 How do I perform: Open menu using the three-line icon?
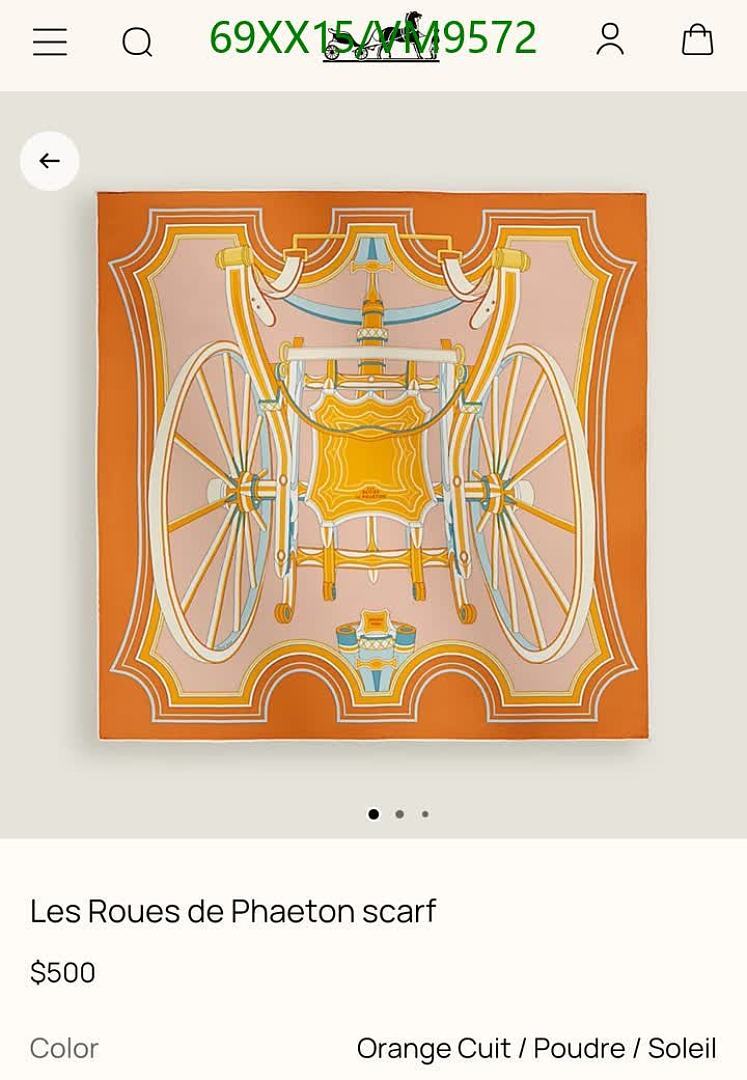click(49, 42)
